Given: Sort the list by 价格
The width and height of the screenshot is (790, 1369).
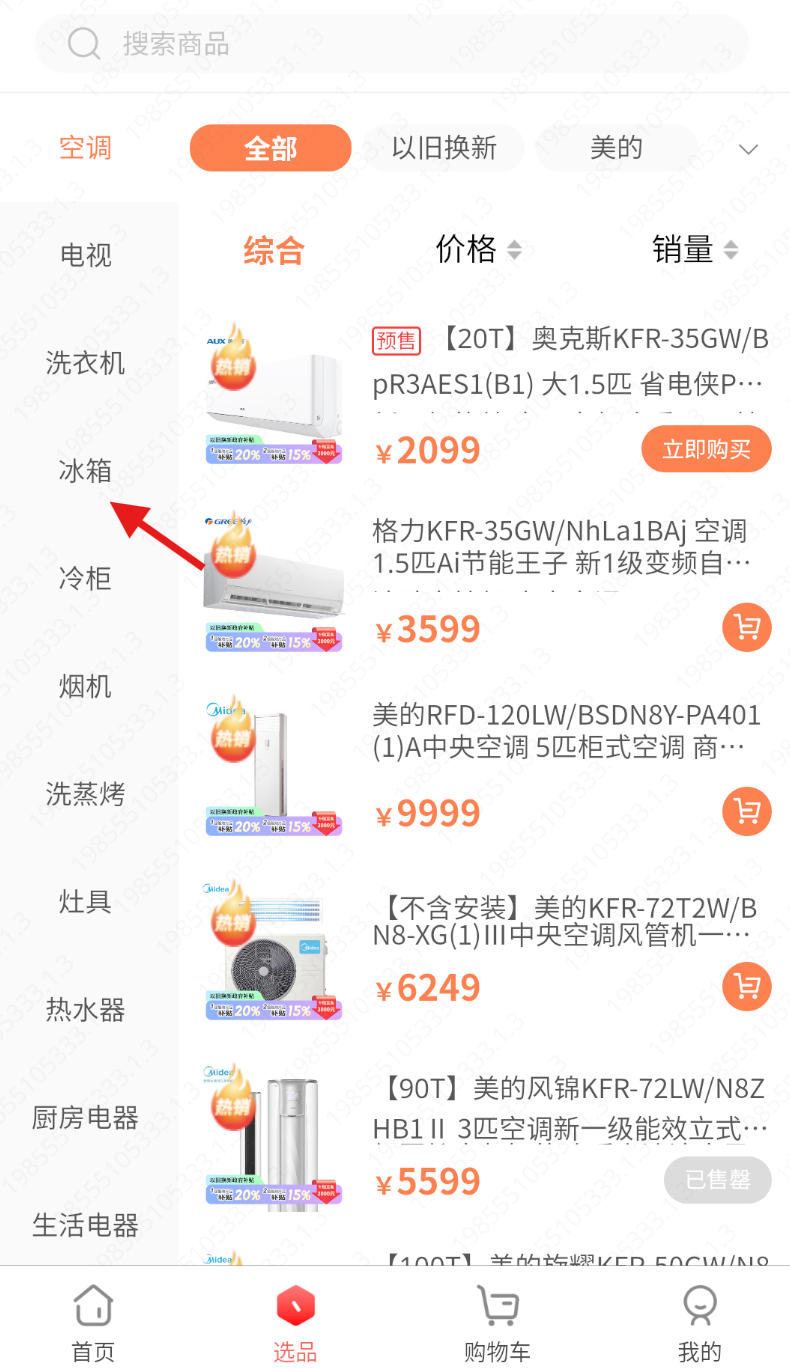Looking at the screenshot, I should (x=478, y=250).
